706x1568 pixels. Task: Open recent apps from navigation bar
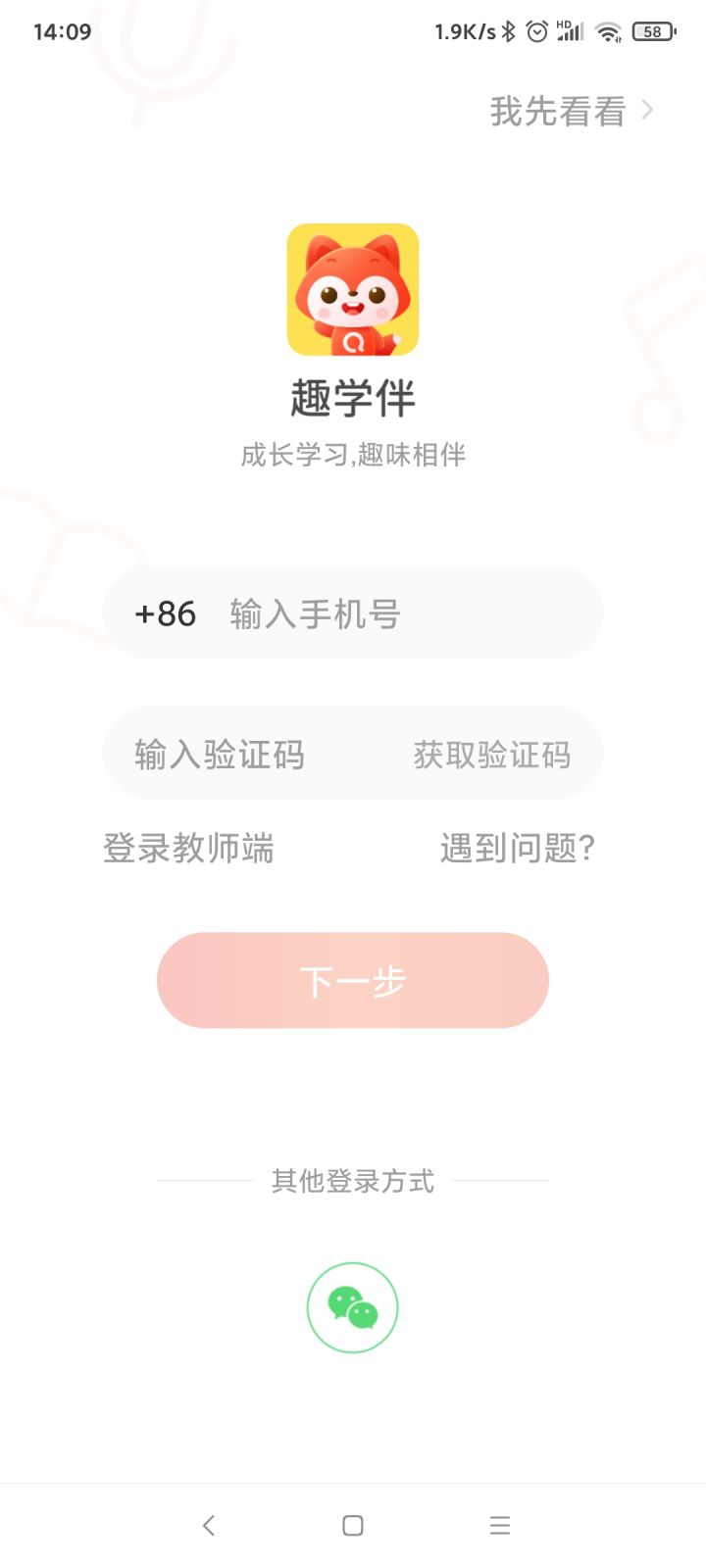[500, 1525]
